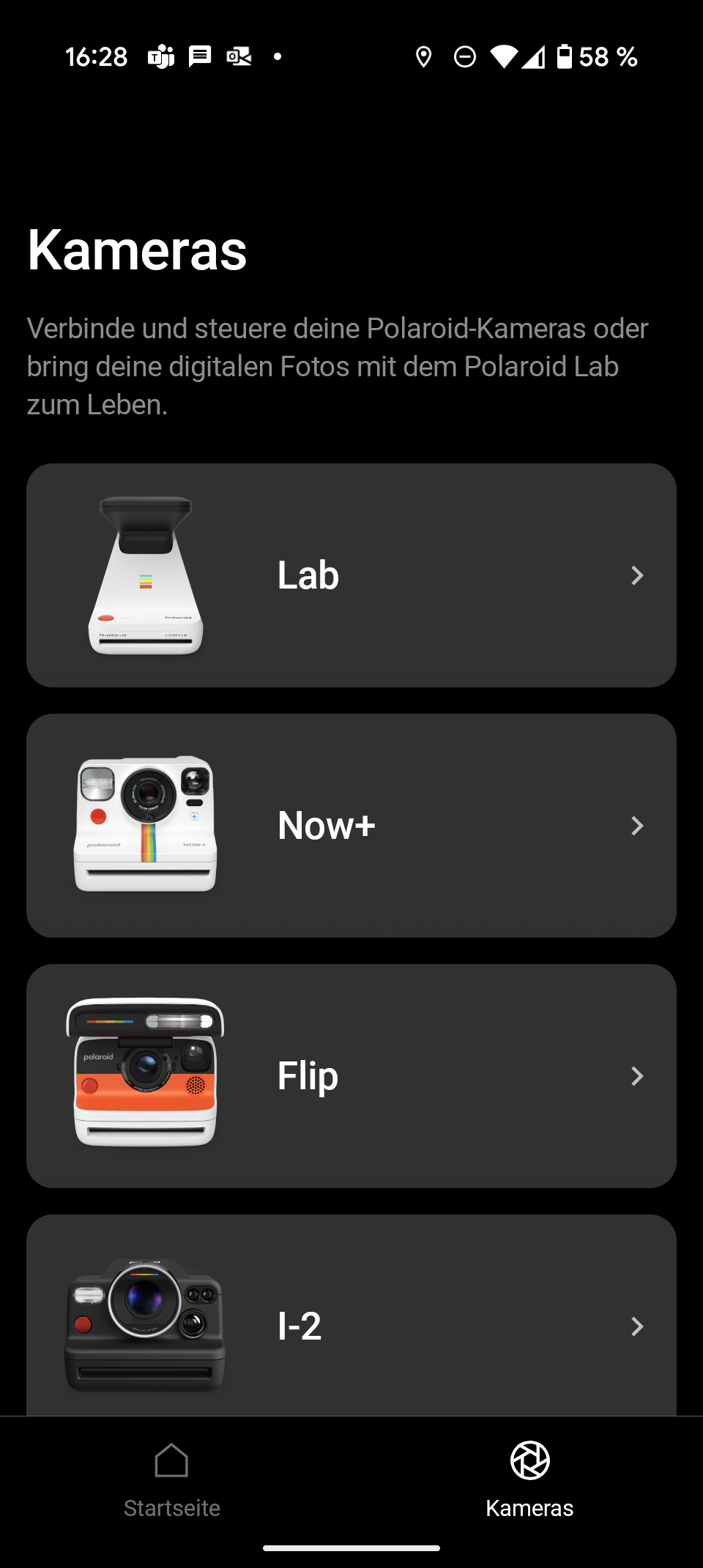Open the I-2 camera card
The height and width of the screenshot is (1568, 703).
coord(351,1318)
